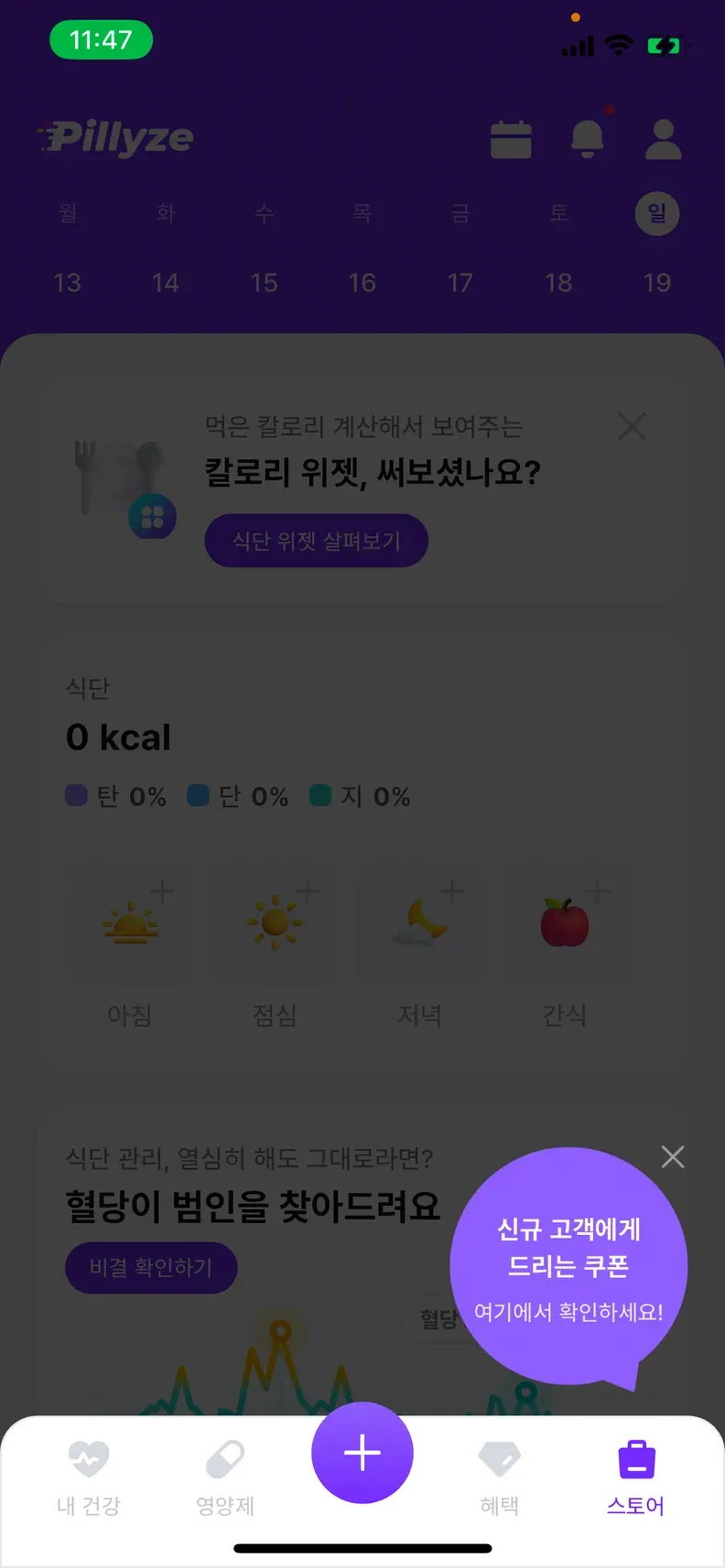725x1568 pixels.
Task: Open the user profile icon
Action: pos(663,140)
